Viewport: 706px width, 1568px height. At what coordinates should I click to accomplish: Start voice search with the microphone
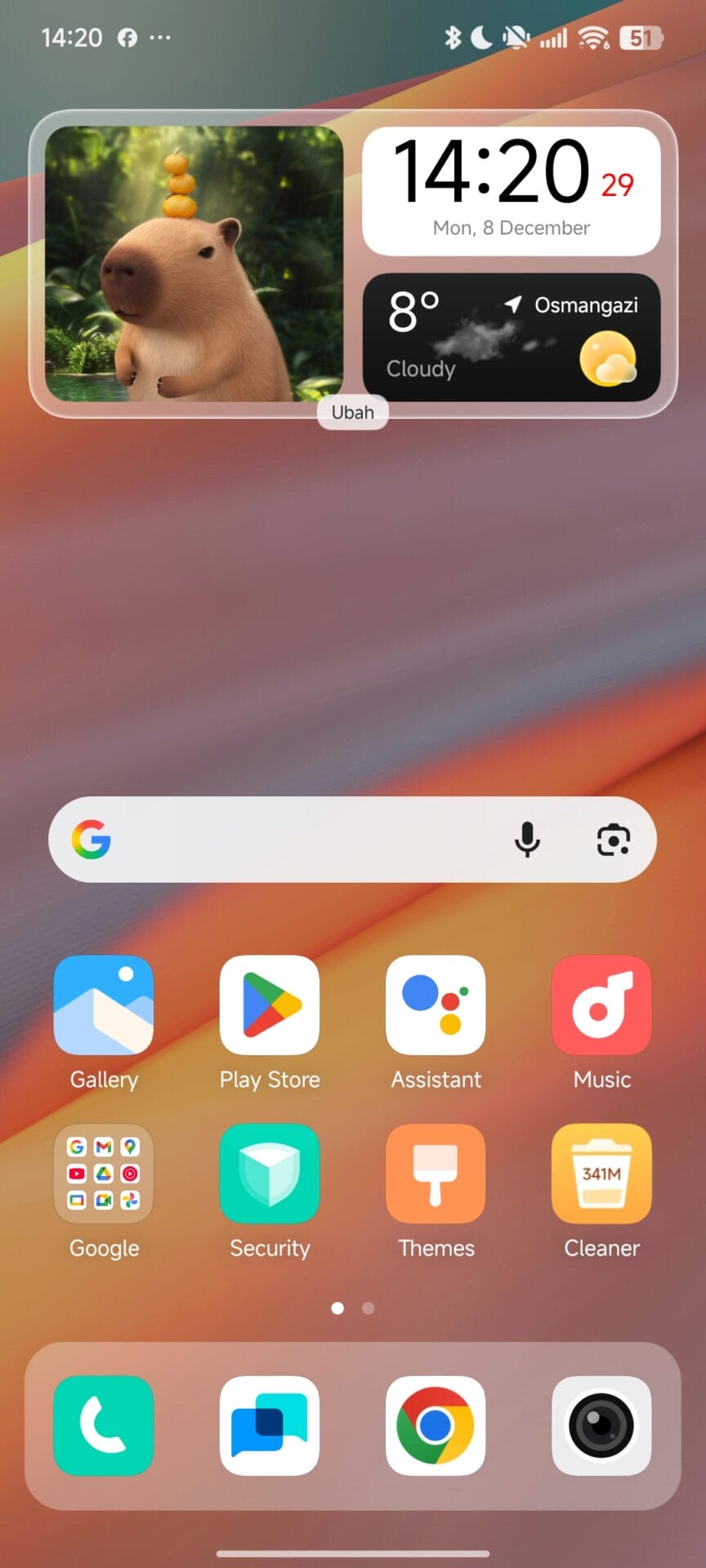[527, 840]
